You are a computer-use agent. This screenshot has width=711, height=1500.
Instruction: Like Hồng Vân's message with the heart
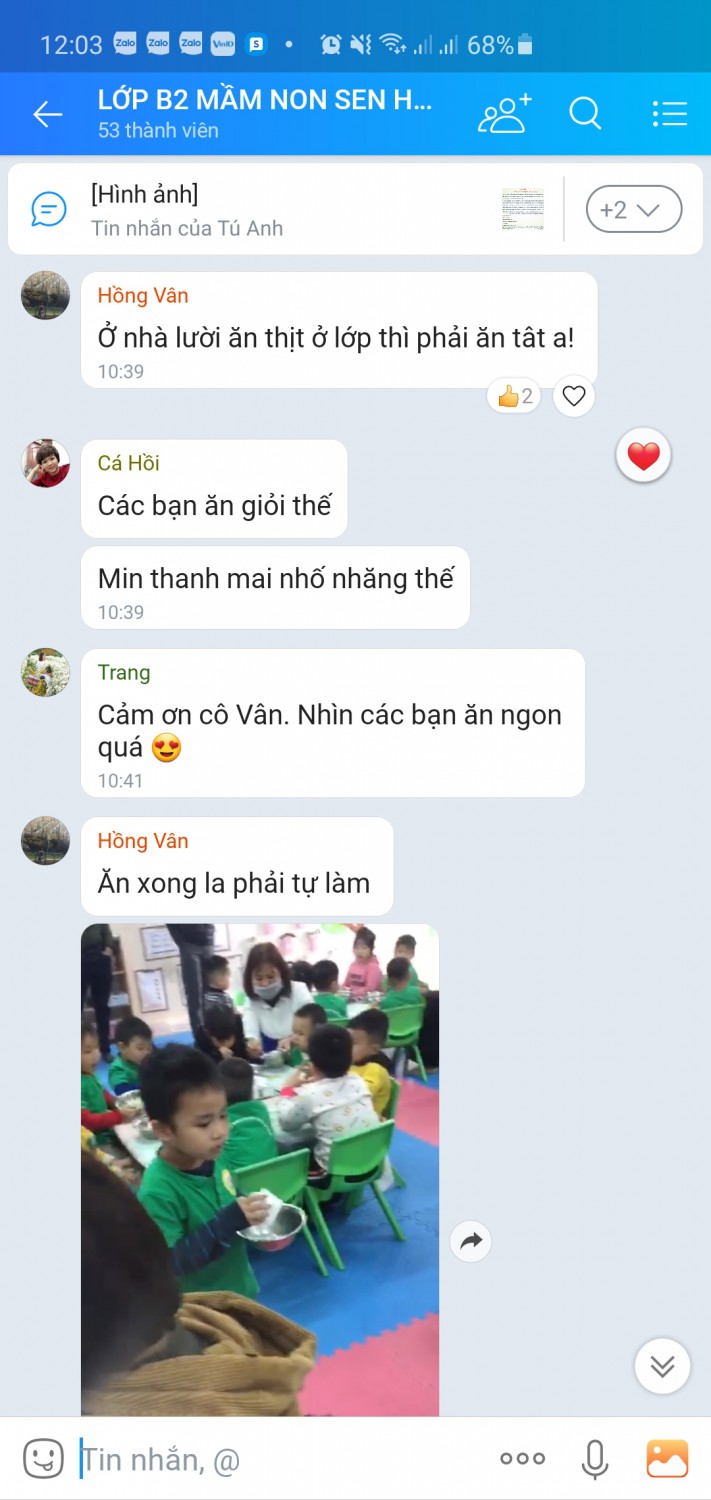(x=573, y=397)
